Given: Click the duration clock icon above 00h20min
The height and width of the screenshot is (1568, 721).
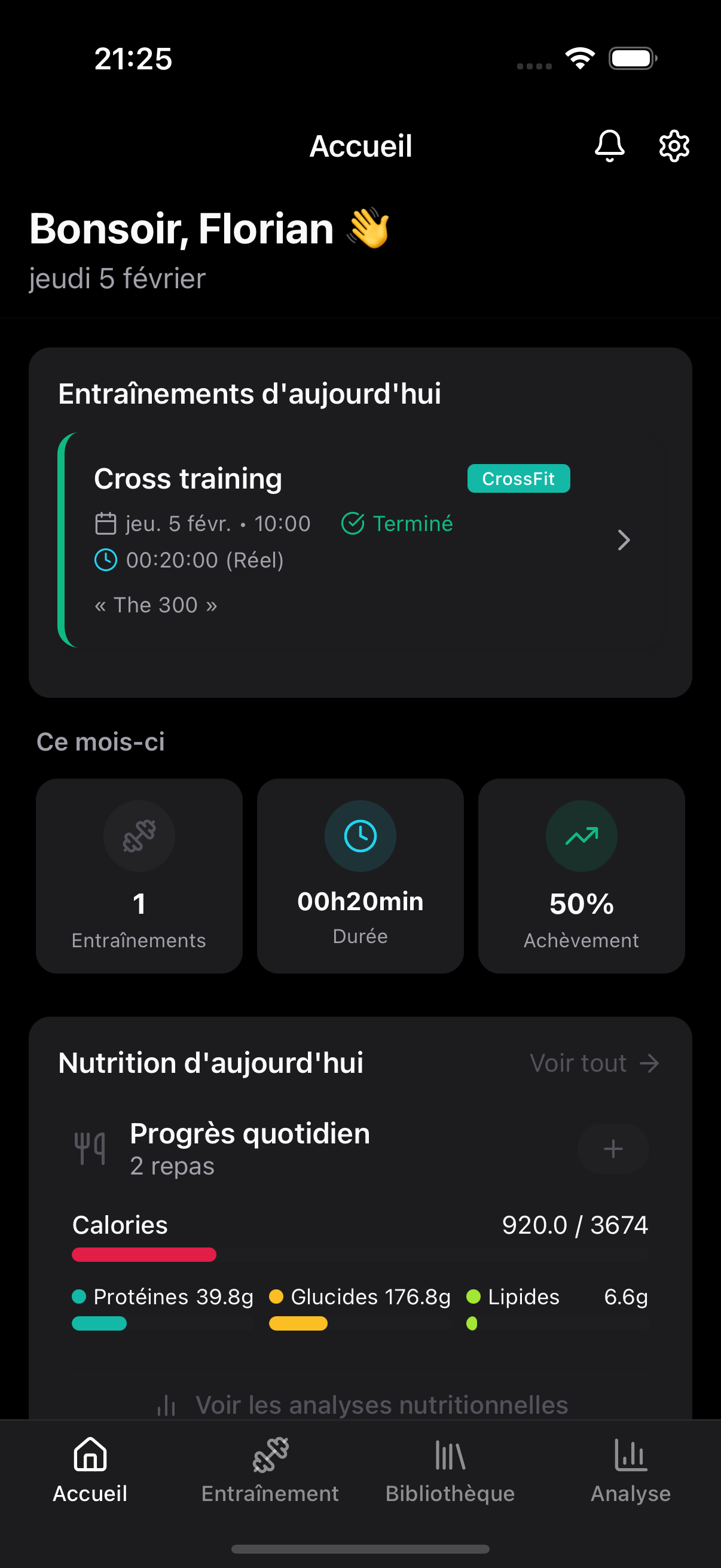Looking at the screenshot, I should pyautogui.click(x=360, y=836).
